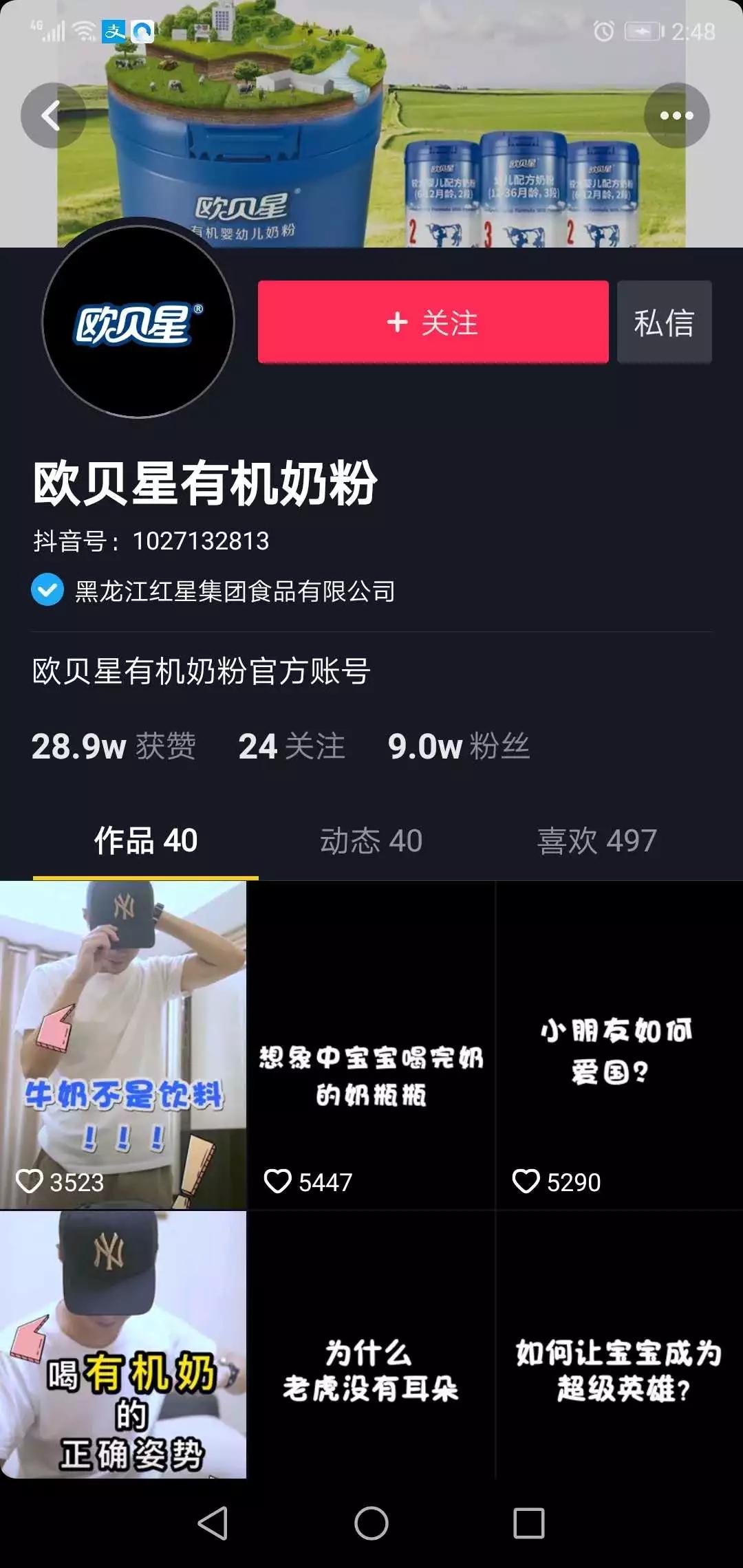Play the video 为什么老虎没有耳朵
The width and height of the screenshot is (743, 1568).
click(371, 1345)
